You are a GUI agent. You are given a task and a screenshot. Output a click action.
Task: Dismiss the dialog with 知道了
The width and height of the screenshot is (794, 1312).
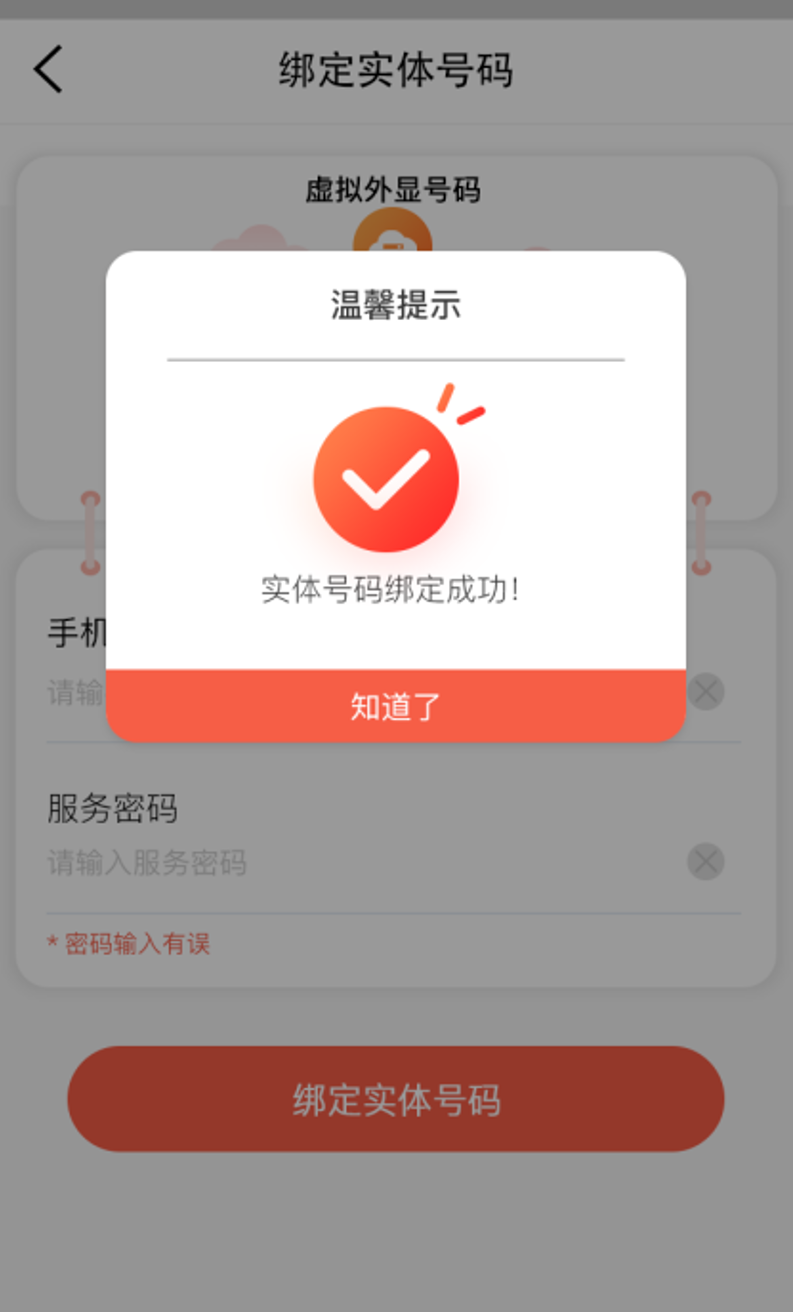click(x=396, y=706)
